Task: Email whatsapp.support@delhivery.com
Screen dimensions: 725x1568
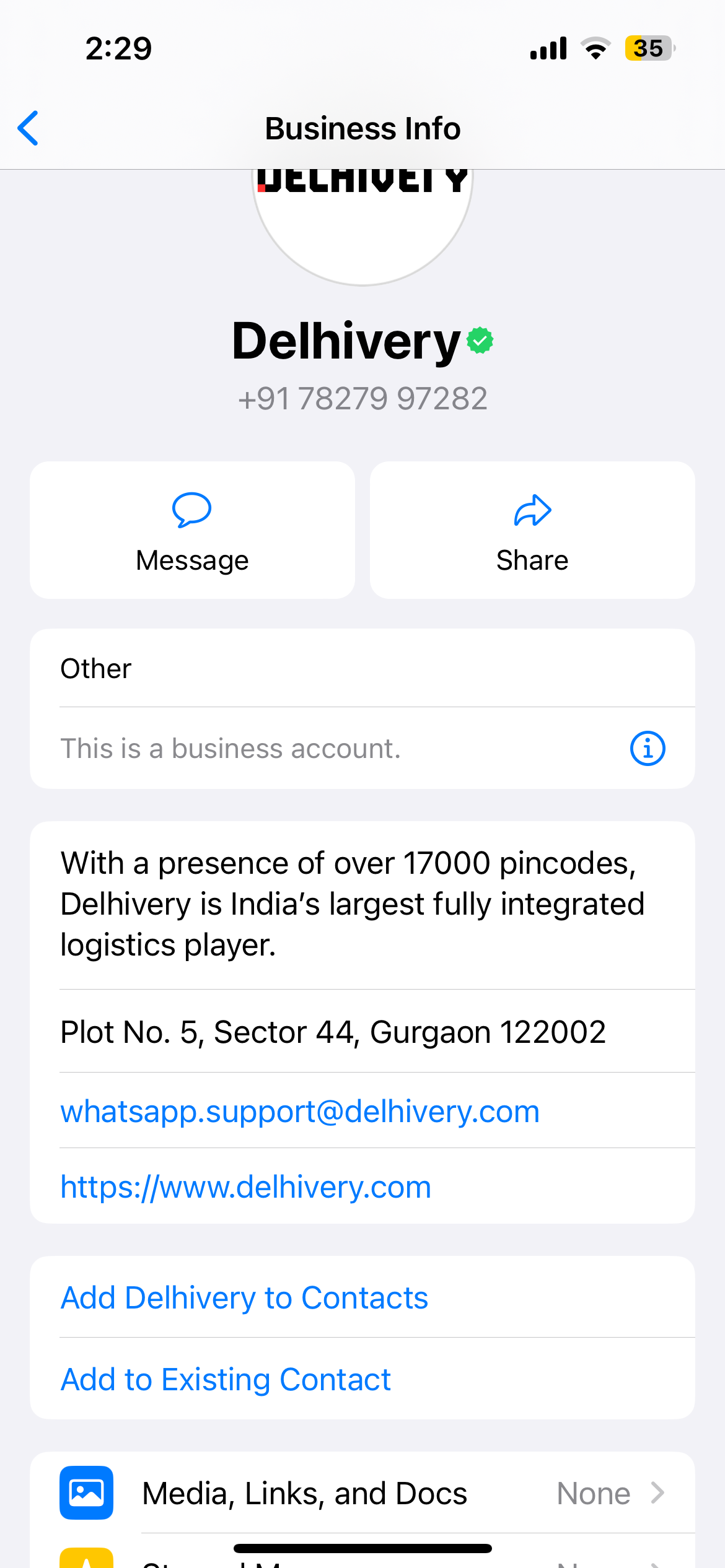Action: click(x=300, y=1111)
